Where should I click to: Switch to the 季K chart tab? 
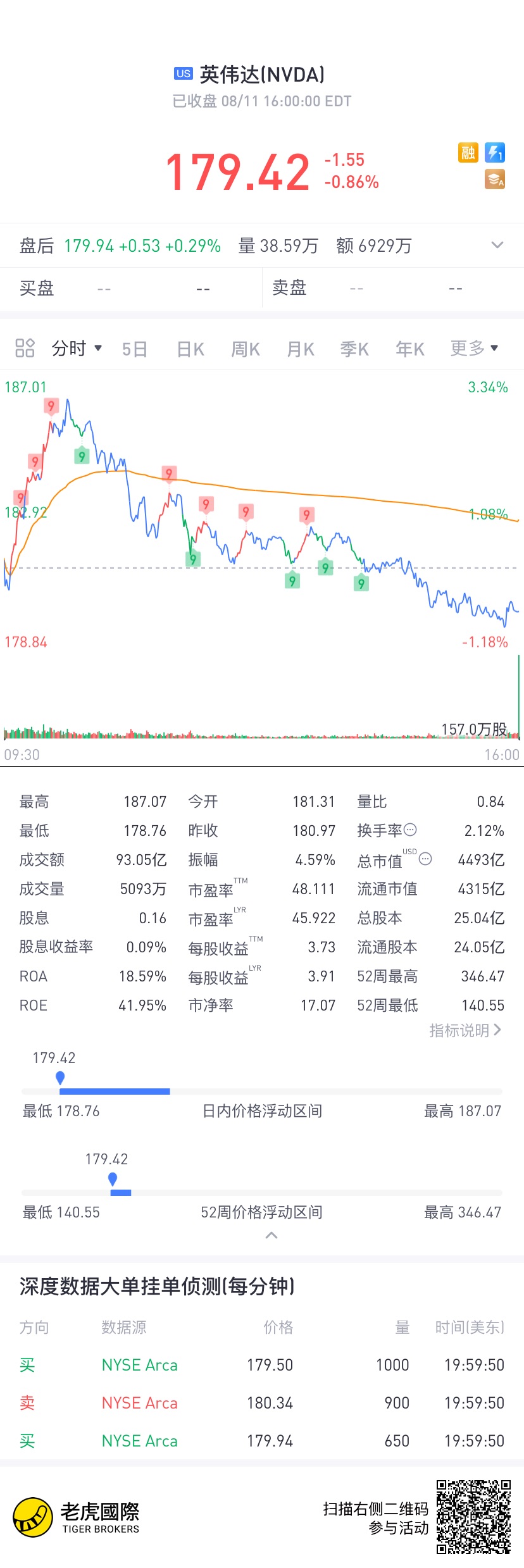pos(354,349)
